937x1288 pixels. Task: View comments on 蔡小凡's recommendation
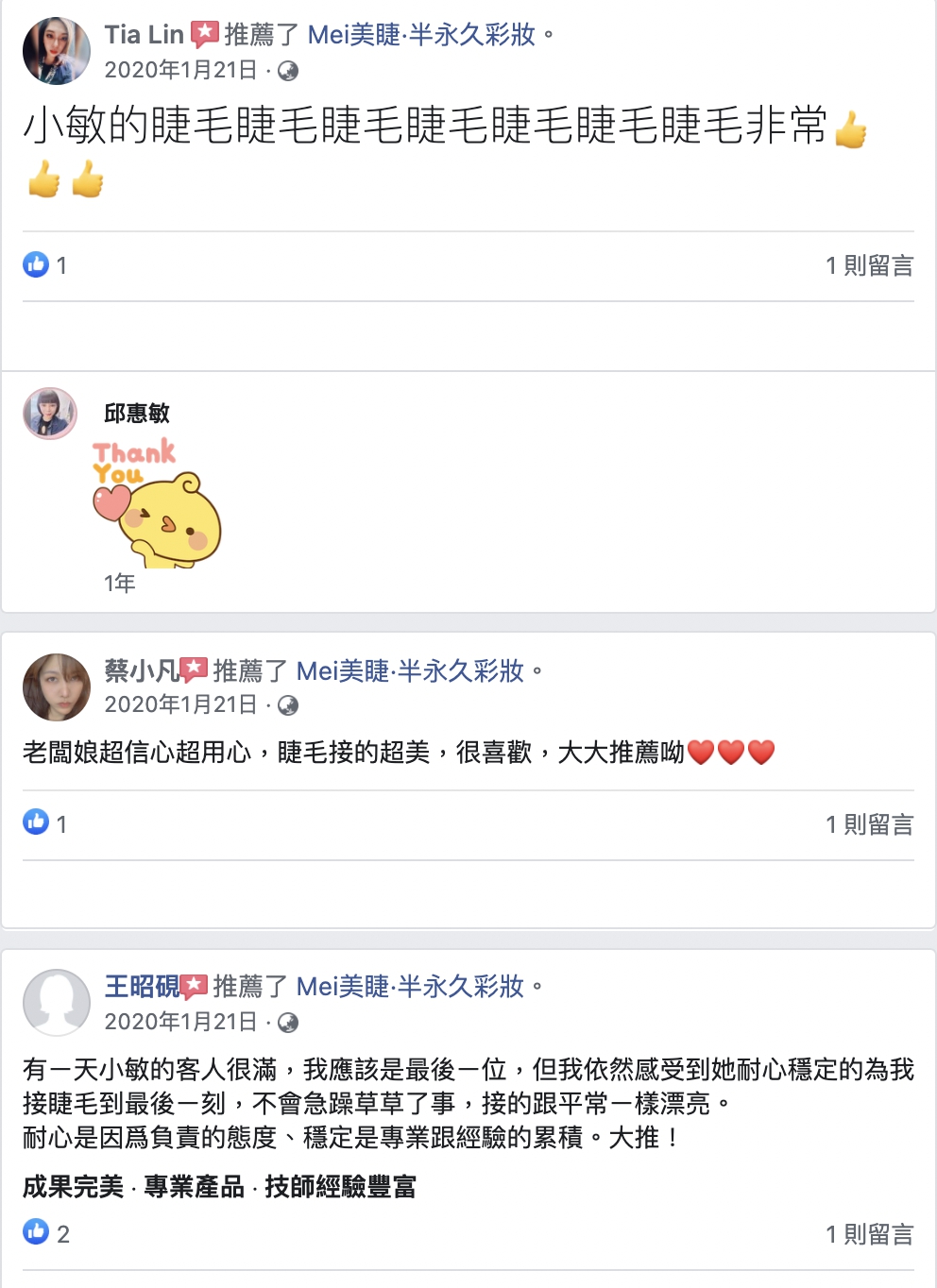[x=869, y=824]
